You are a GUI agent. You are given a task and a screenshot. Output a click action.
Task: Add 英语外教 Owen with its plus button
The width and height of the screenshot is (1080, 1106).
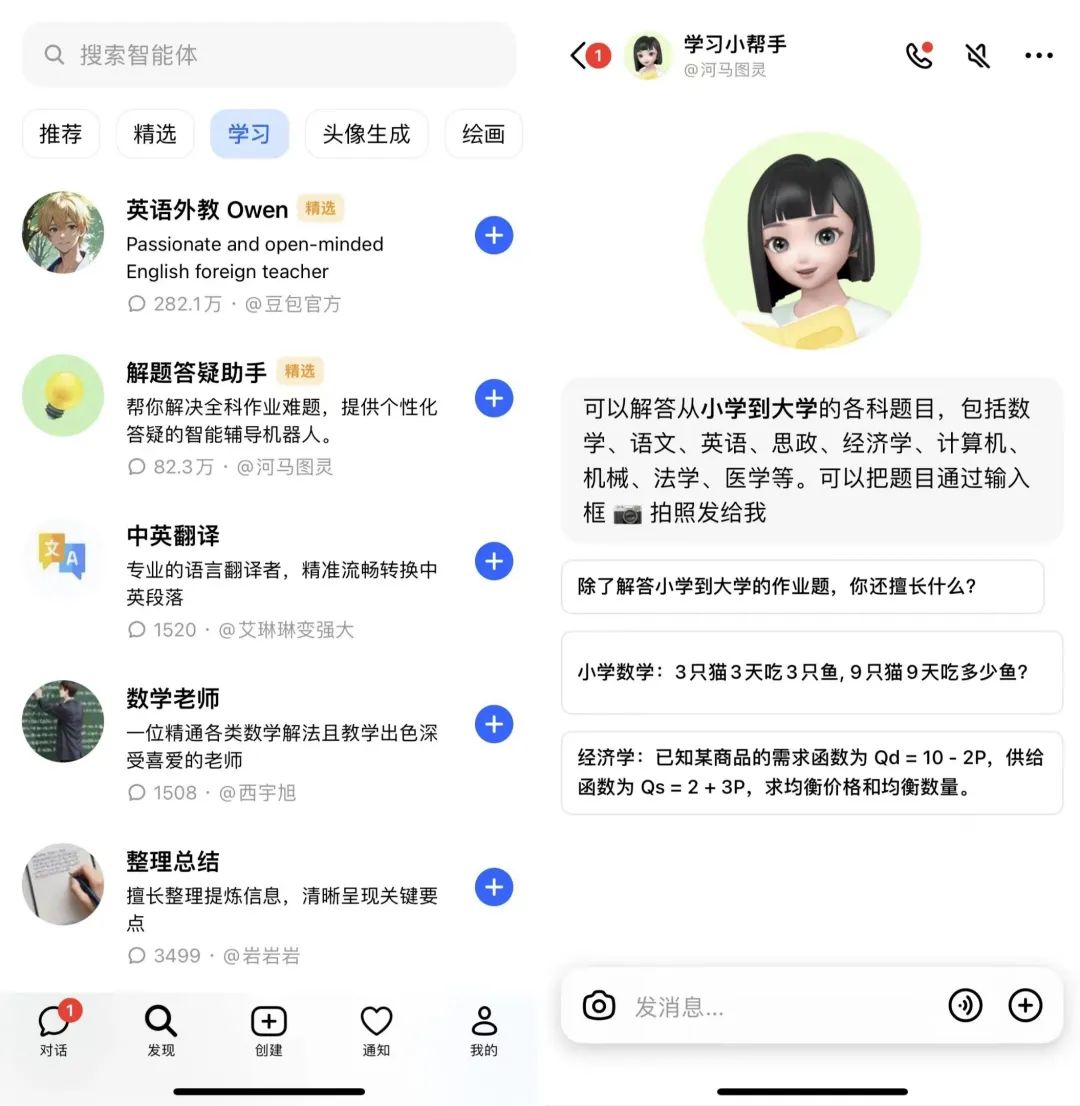point(493,236)
